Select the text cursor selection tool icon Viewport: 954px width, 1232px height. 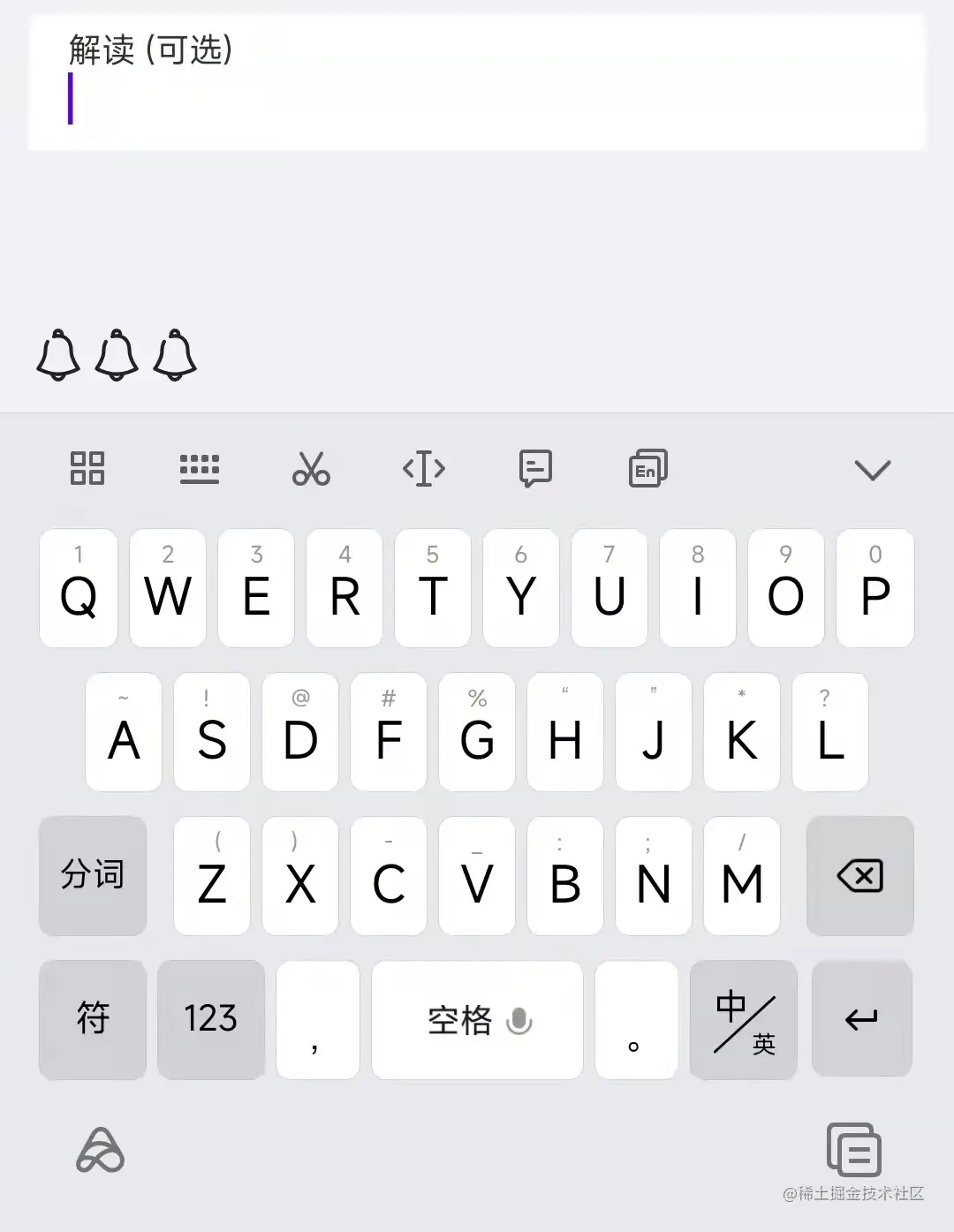423,468
